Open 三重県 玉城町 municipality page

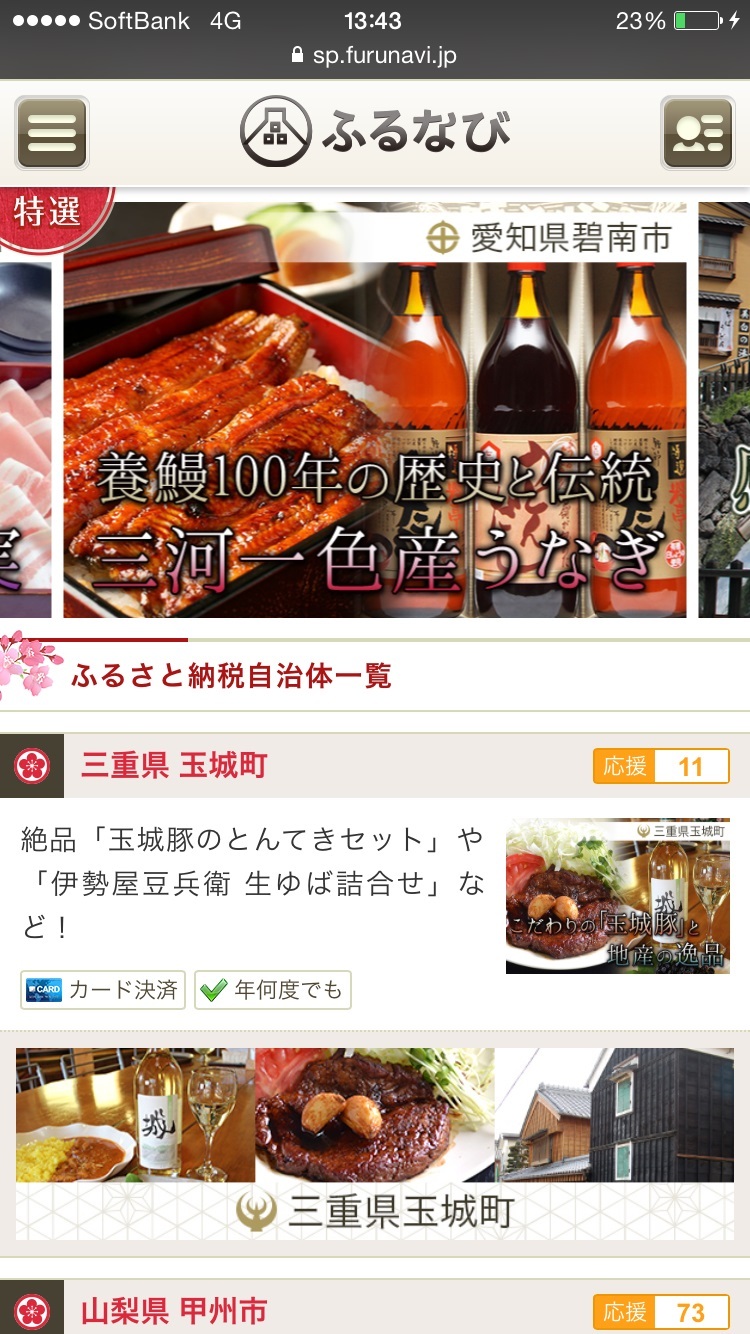pyautogui.click(x=174, y=767)
